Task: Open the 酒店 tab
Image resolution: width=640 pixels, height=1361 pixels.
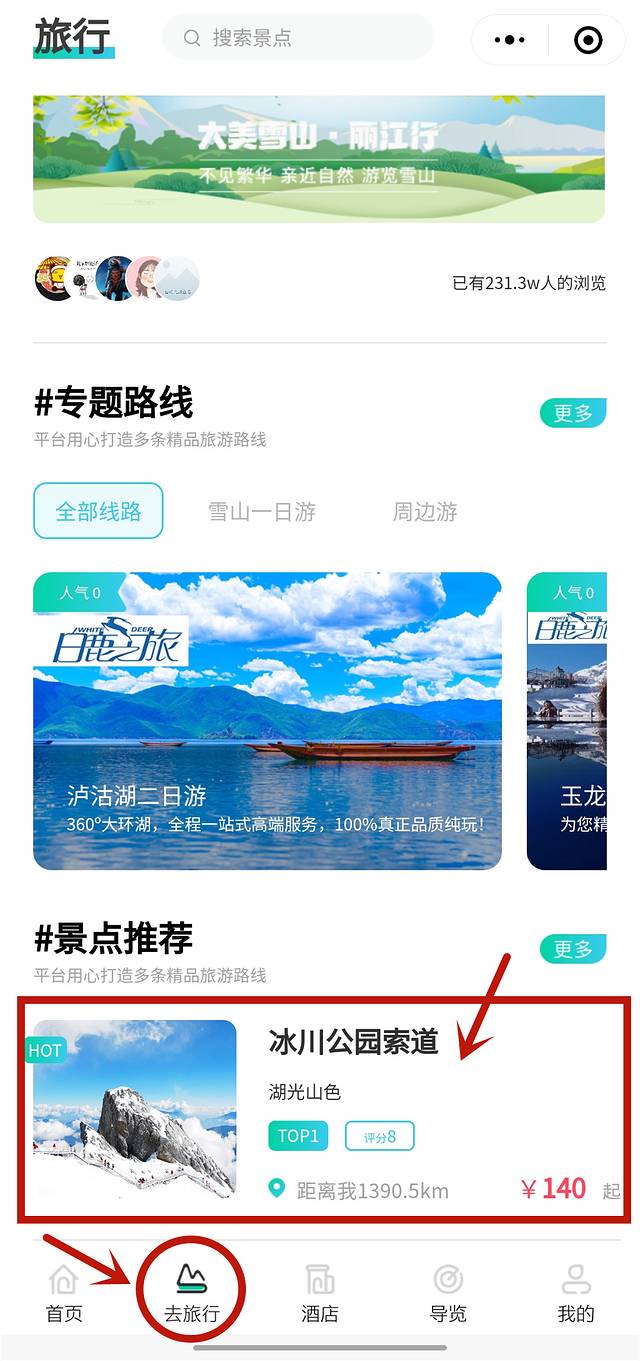Action: (320, 1293)
